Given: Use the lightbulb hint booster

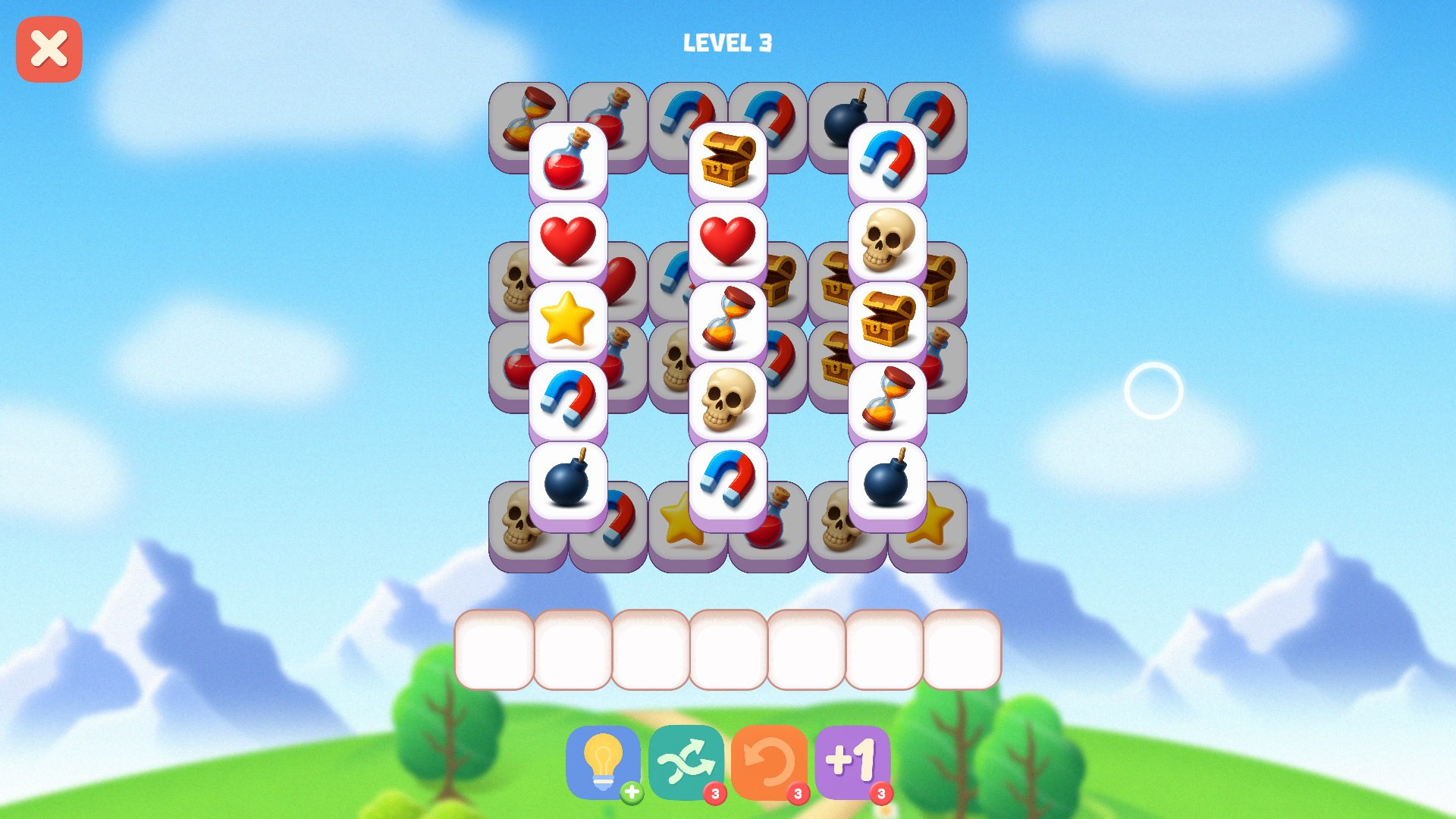Looking at the screenshot, I should click(603, 761).
